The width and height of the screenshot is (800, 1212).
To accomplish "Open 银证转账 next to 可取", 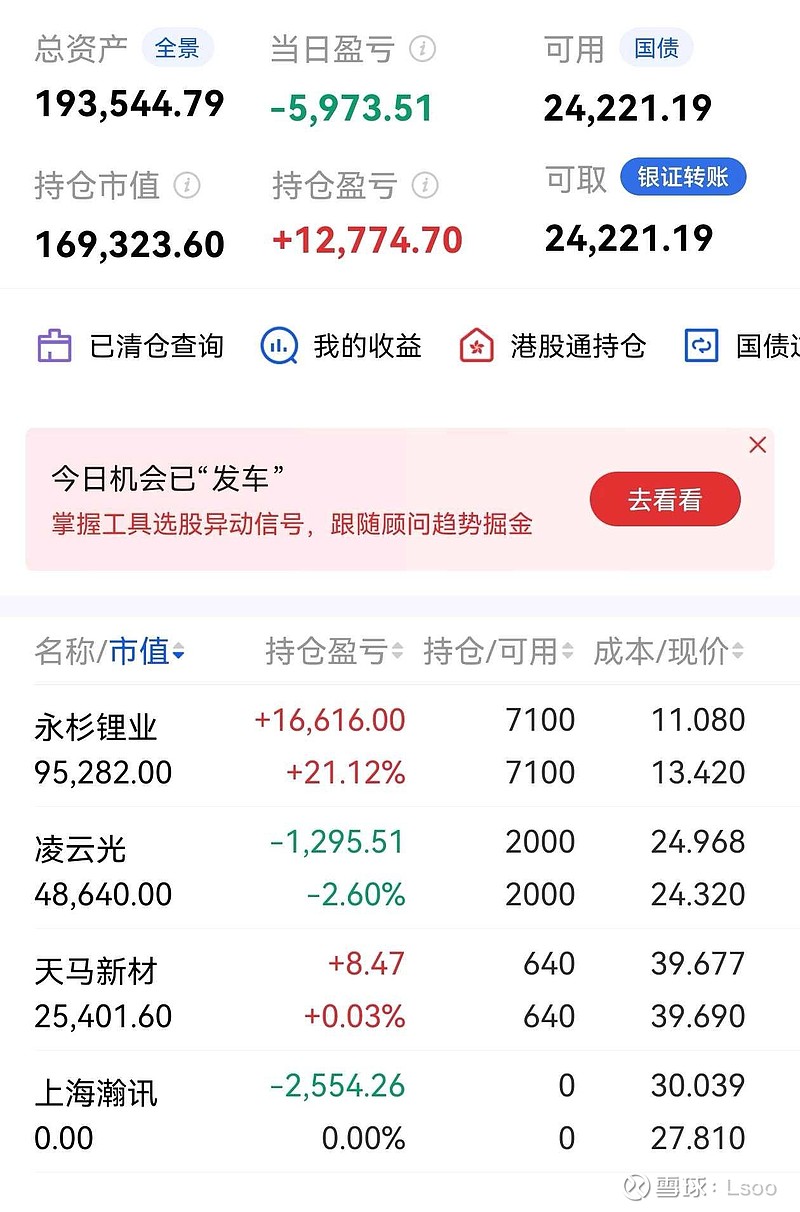I will point(684,177).
